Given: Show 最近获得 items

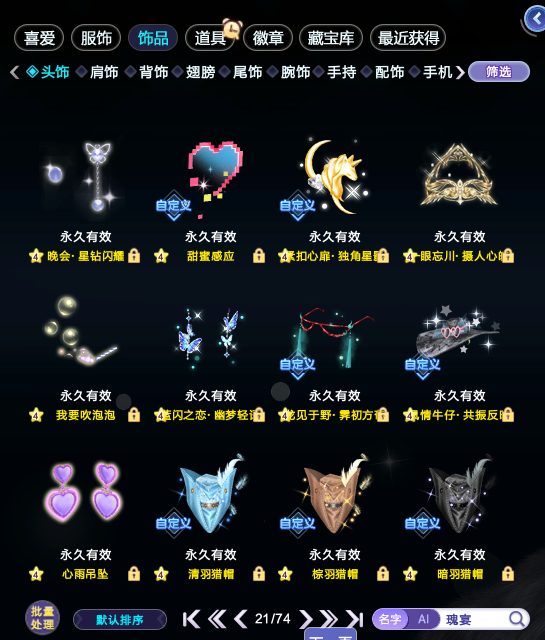Looking at the screenshot, I should [x=408, y=38].
